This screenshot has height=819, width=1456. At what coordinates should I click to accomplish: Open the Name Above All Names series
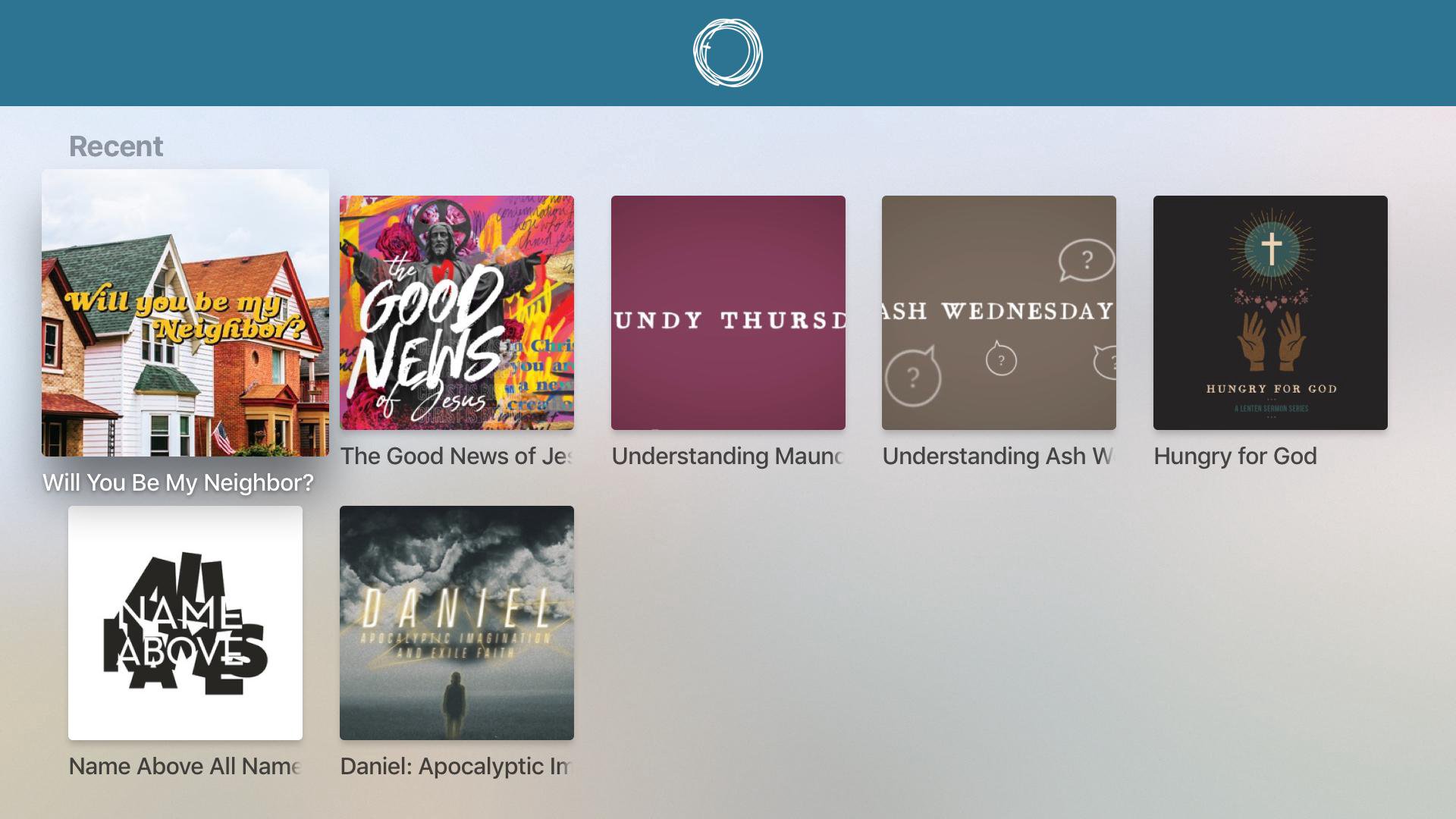pos(185,623)
